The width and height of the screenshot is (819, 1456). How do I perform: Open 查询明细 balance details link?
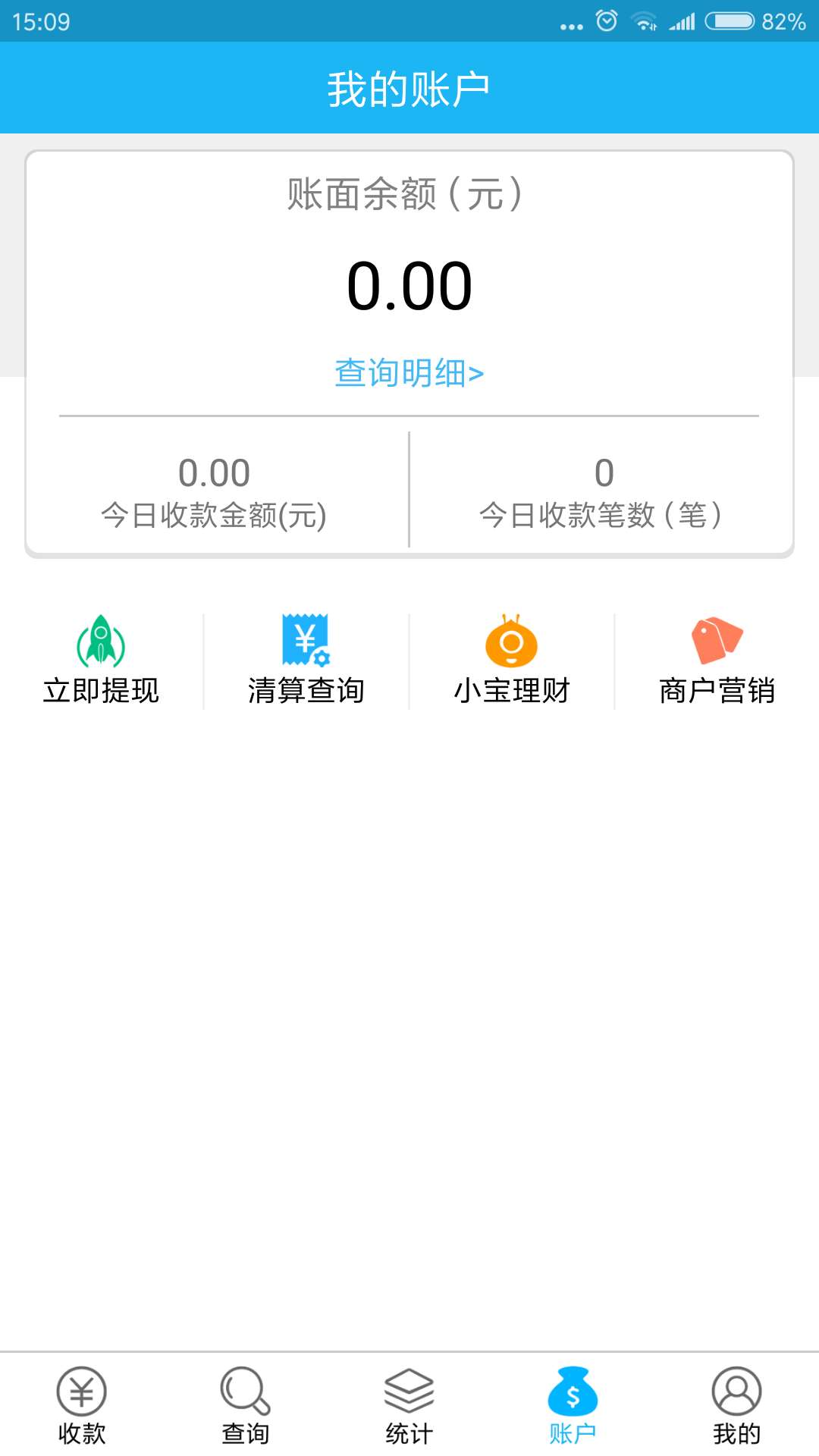pyautogui.click(x=409, y=373)
